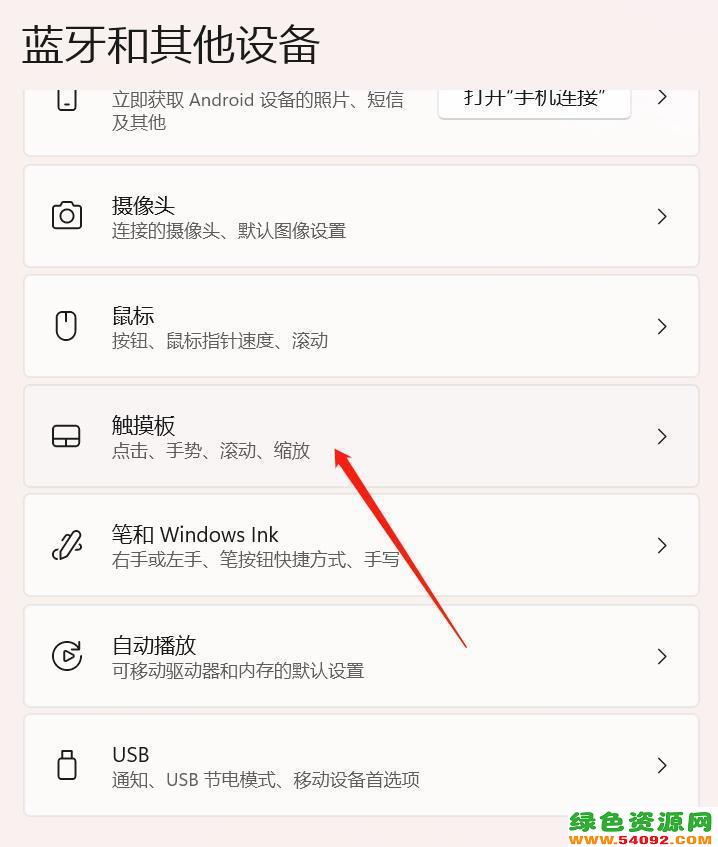Open 鼠标 settings

360,326
